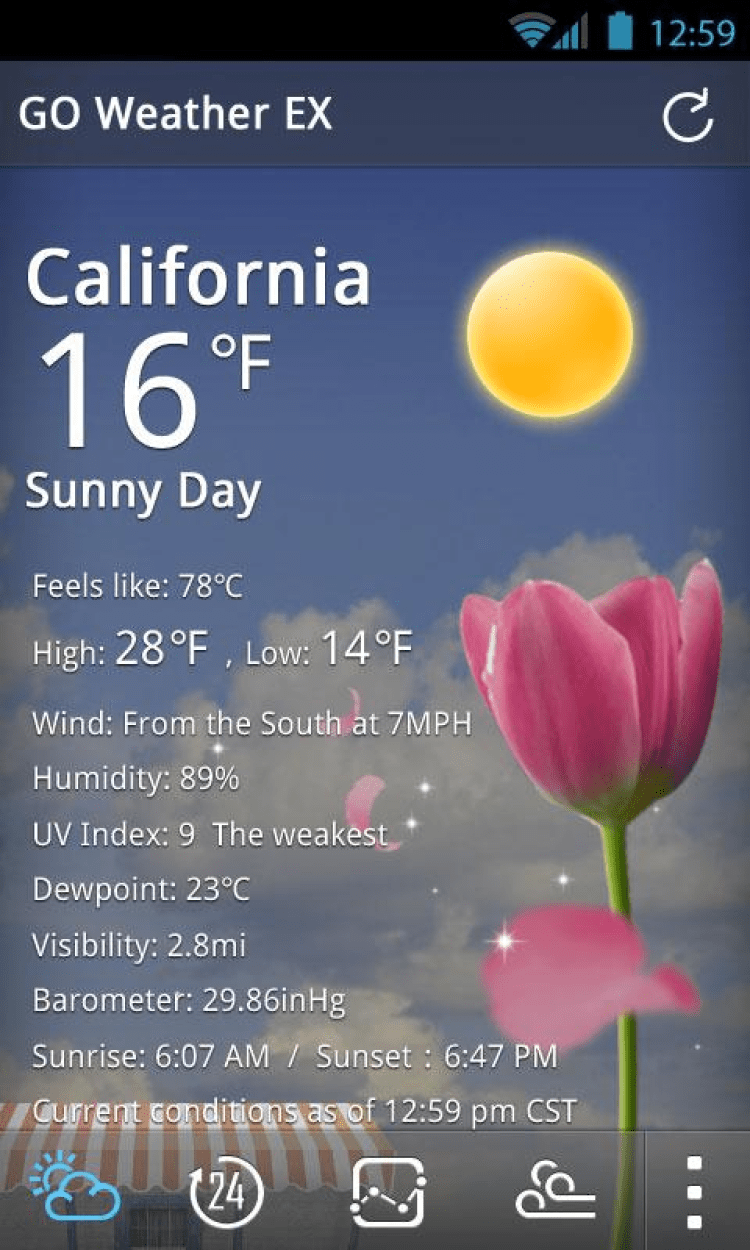Open the forecast trend graph tab

tap(388, 1192)
